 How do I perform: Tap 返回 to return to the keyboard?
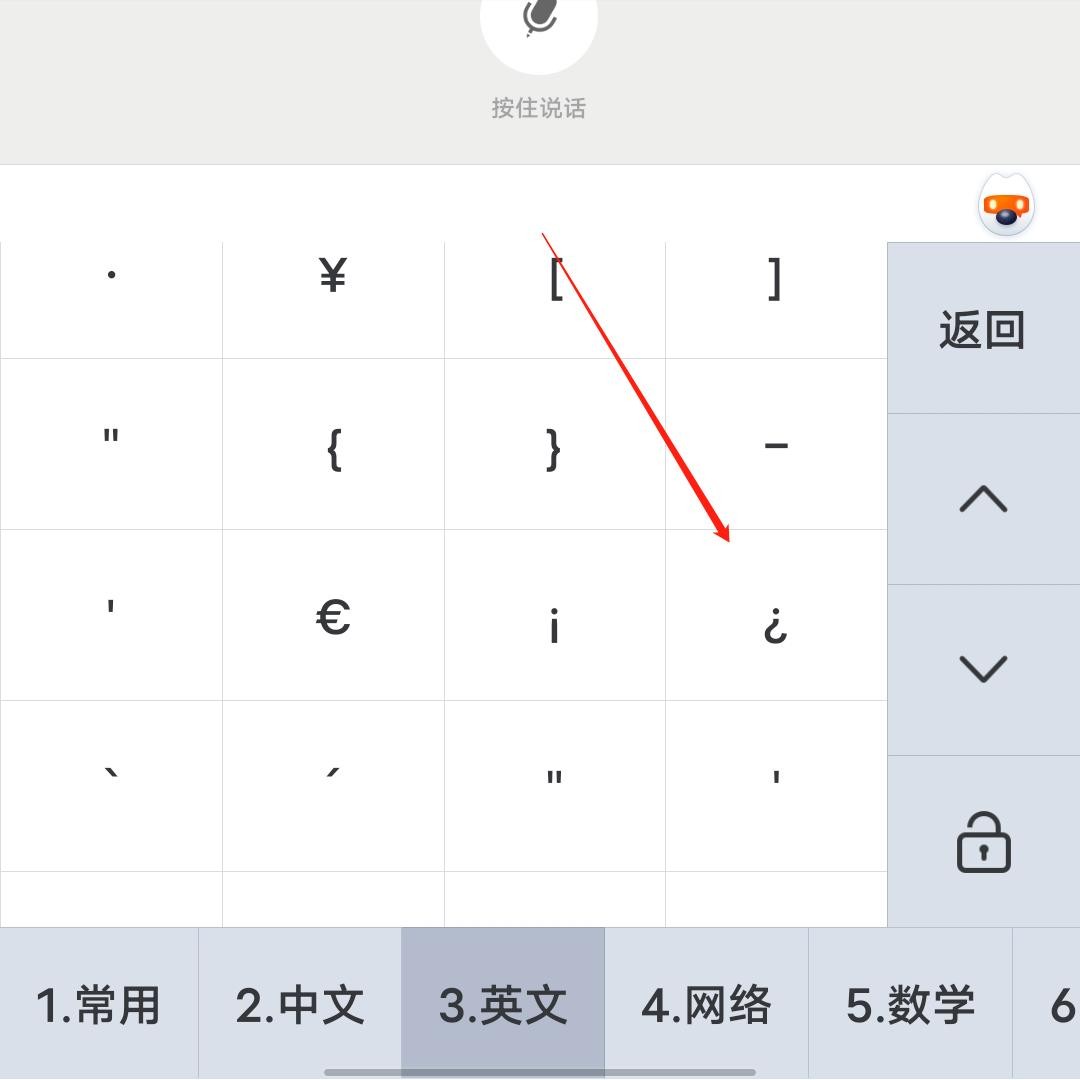click(983, 329)
